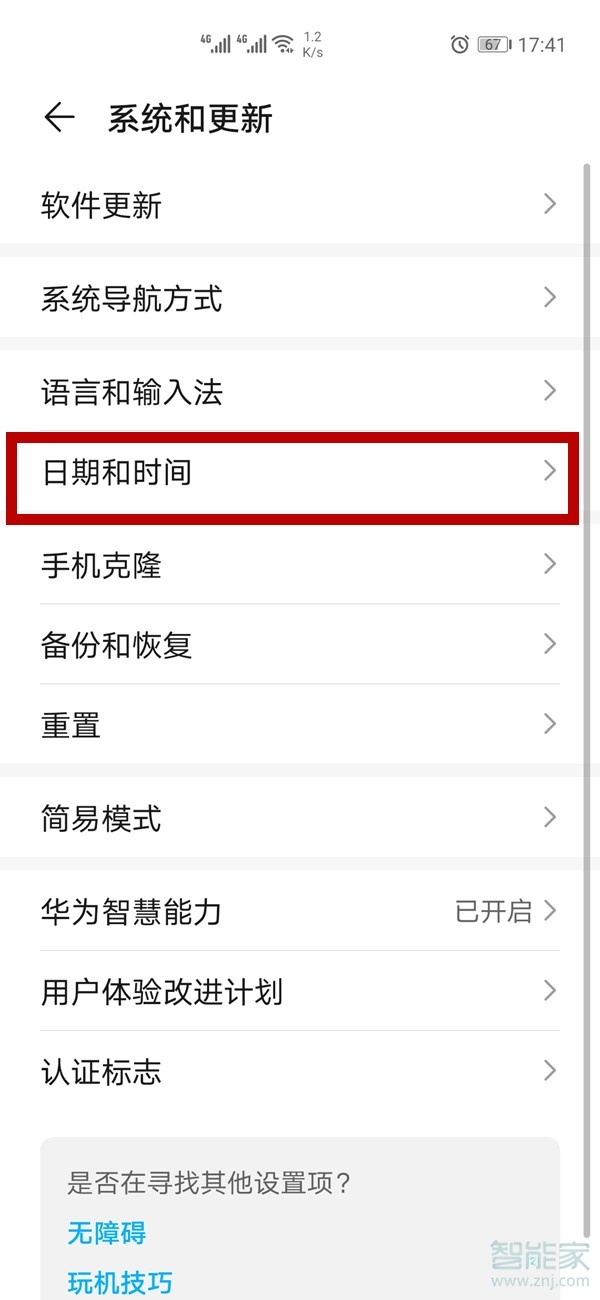This screenshot has height=1300, width=600.
Task: Go back using the top-left arrow
Action: pos(59,118)
